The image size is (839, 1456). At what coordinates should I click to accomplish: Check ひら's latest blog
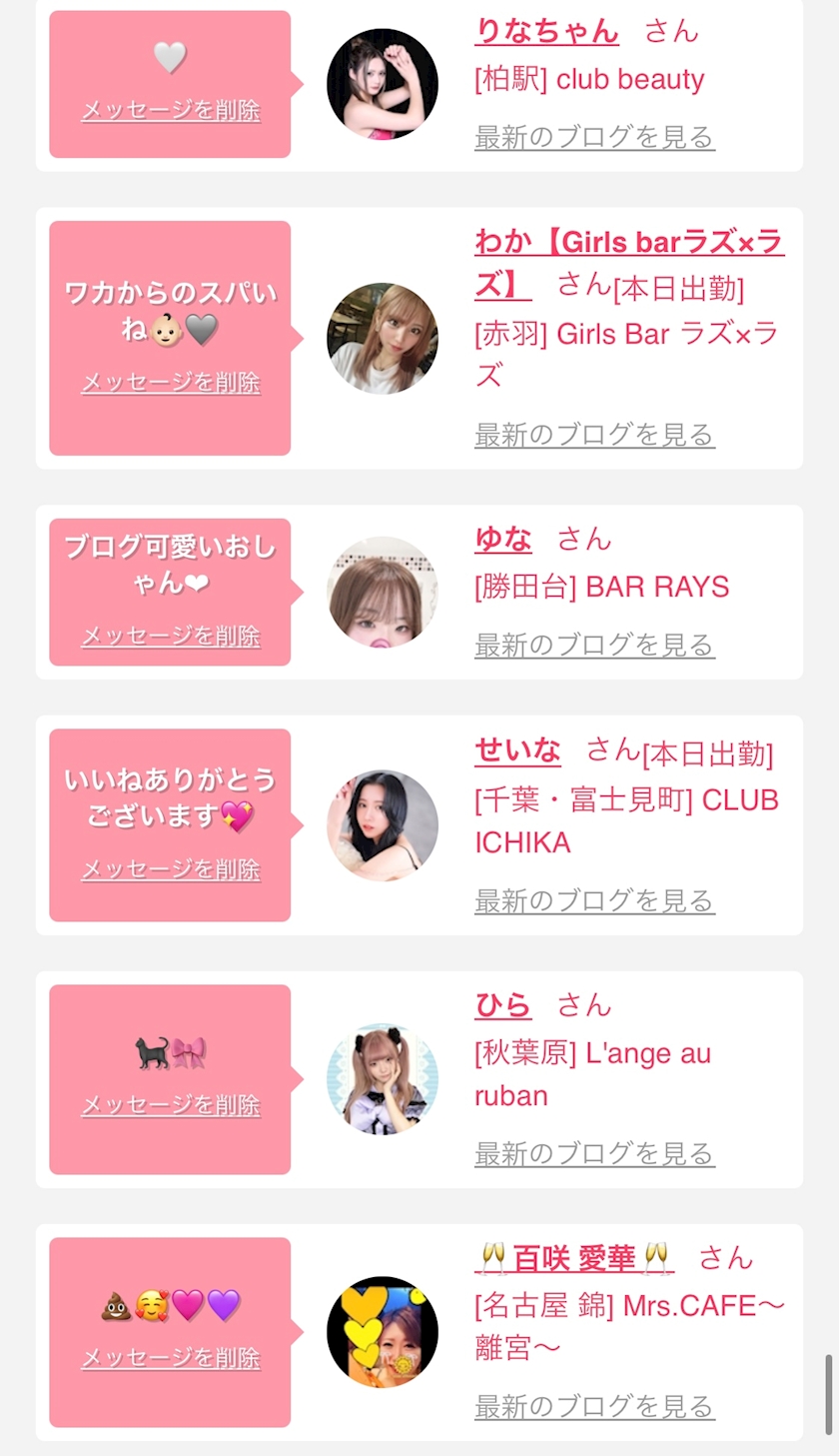(x=594, y=1154)
